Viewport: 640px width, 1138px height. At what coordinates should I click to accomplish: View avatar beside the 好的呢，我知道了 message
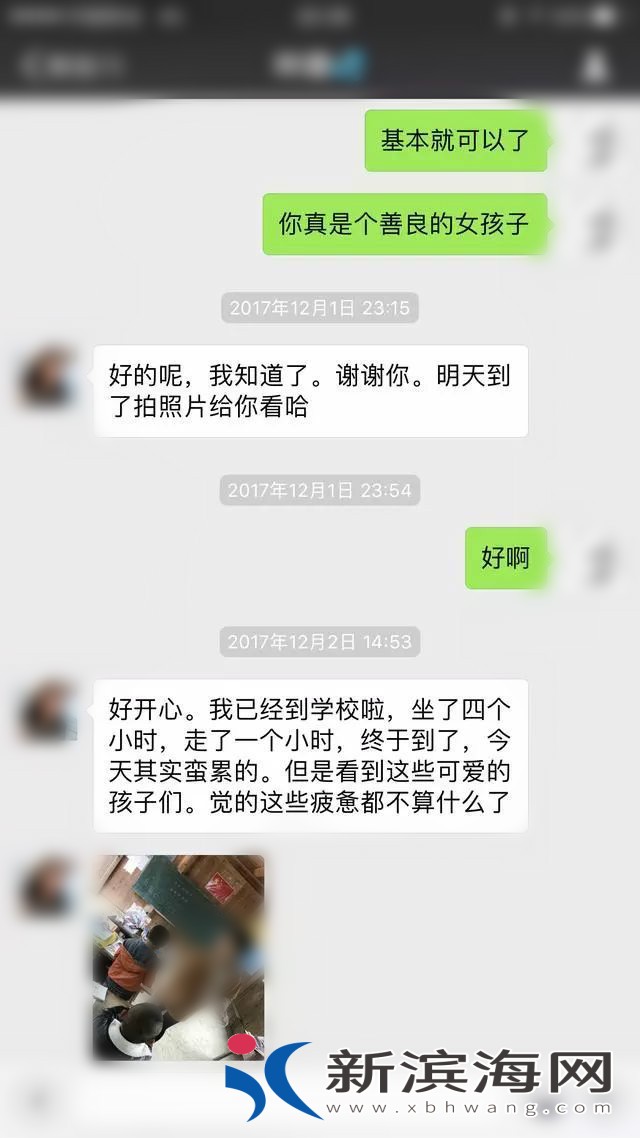pyautogui.click(x=48, y=377)
